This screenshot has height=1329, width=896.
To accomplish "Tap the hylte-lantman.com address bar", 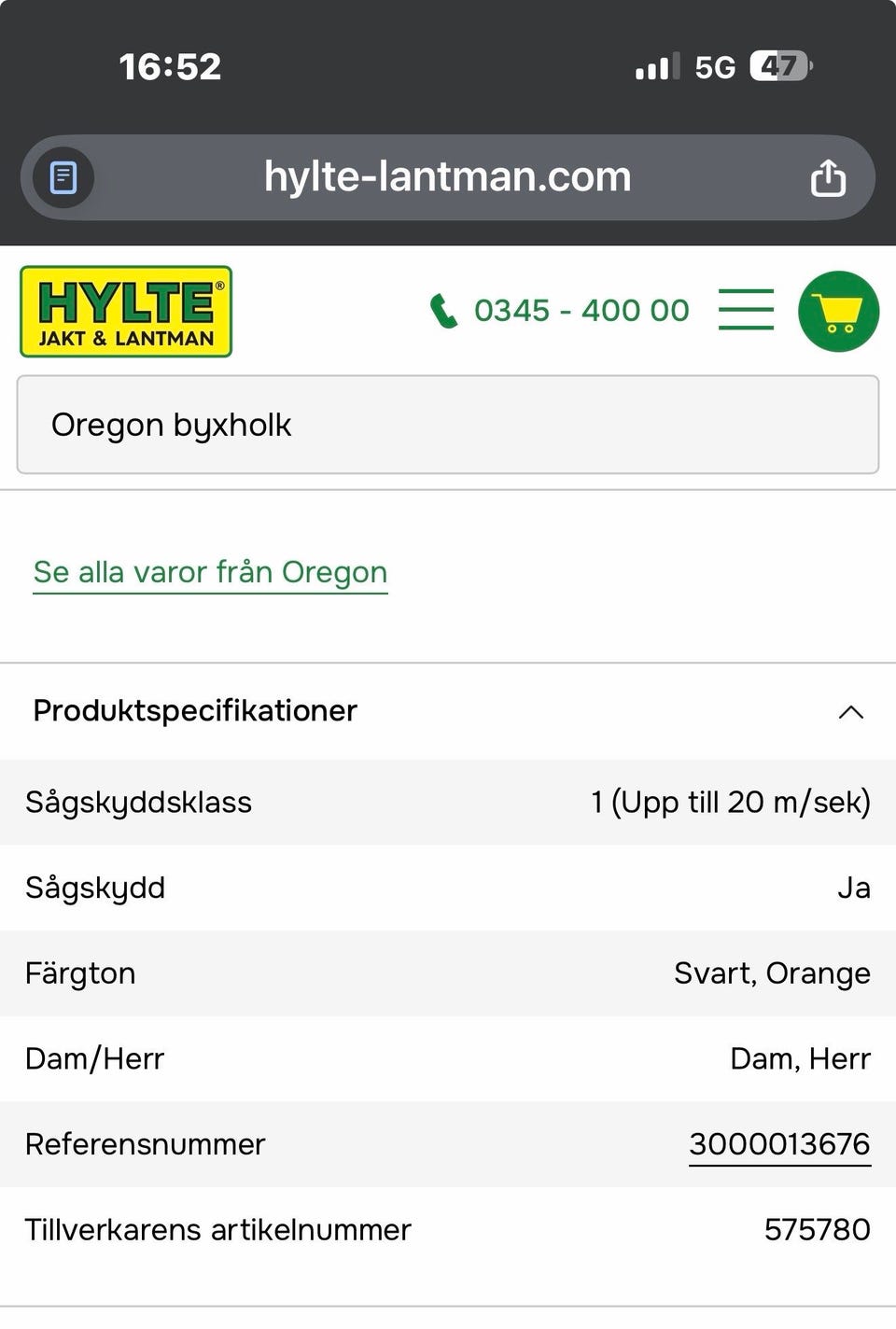I will coord(447,177).
